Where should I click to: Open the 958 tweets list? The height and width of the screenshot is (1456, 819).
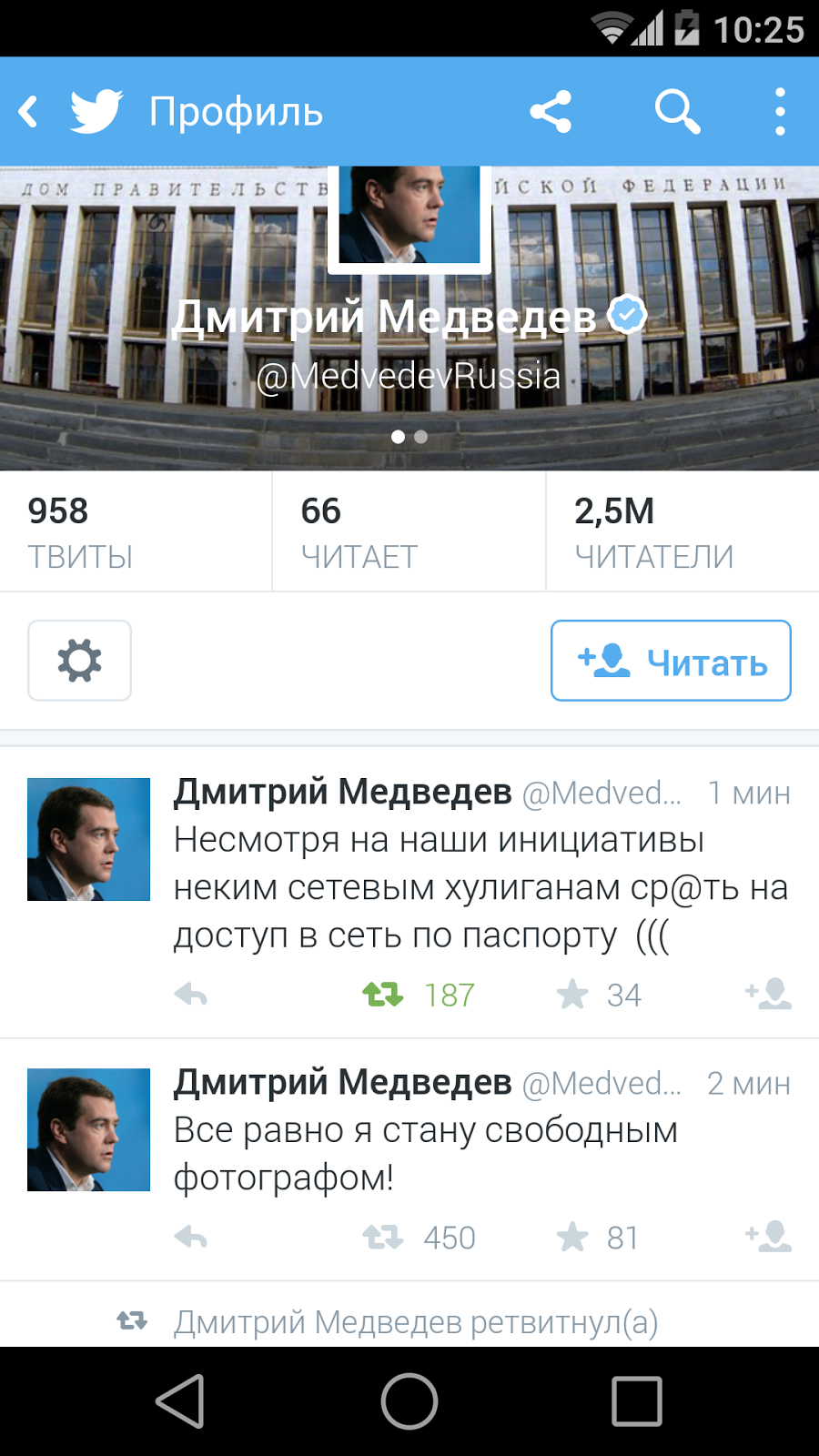[x=135, y=531]
